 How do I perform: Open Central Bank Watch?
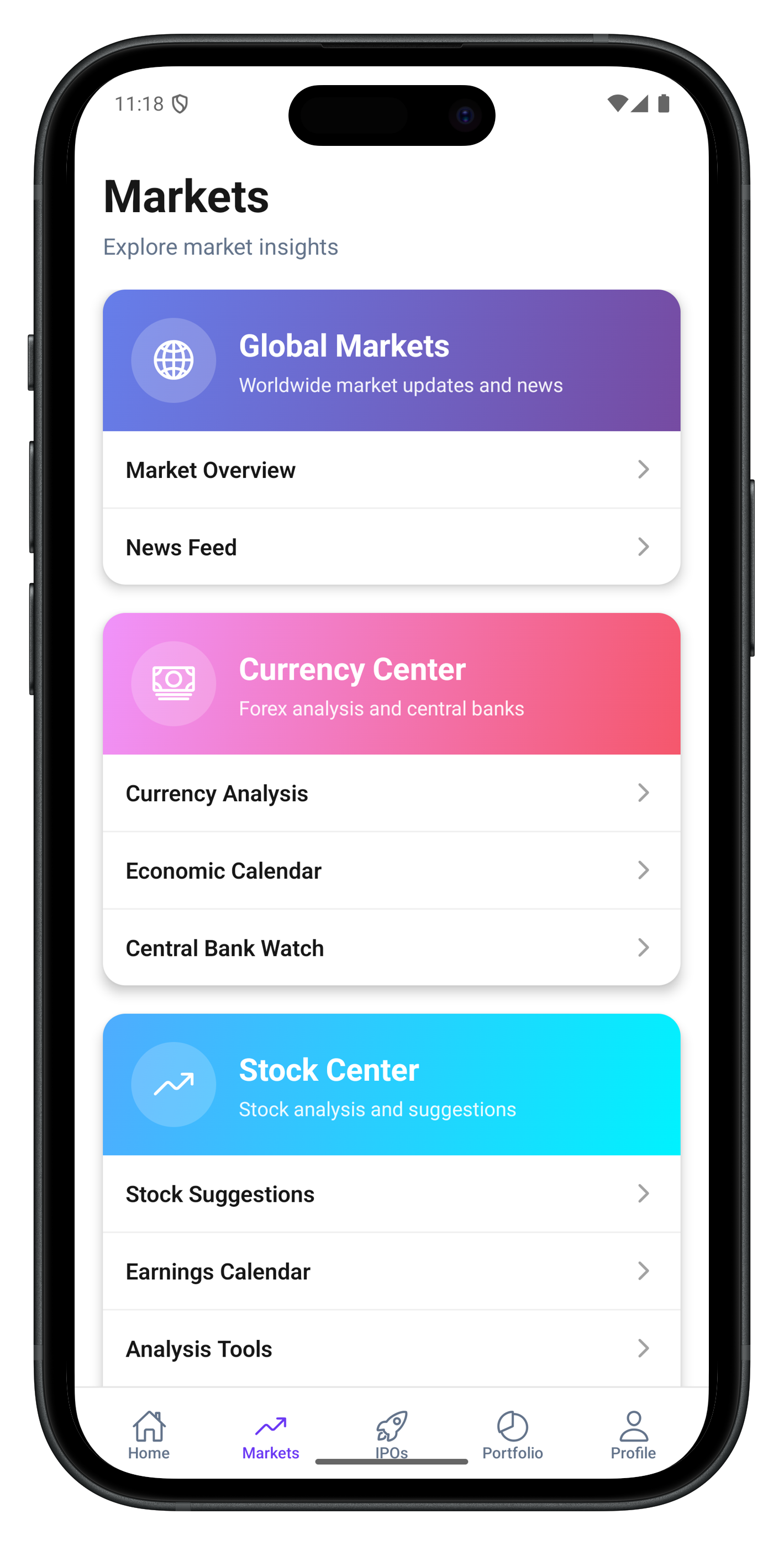[x=391, y=948]
